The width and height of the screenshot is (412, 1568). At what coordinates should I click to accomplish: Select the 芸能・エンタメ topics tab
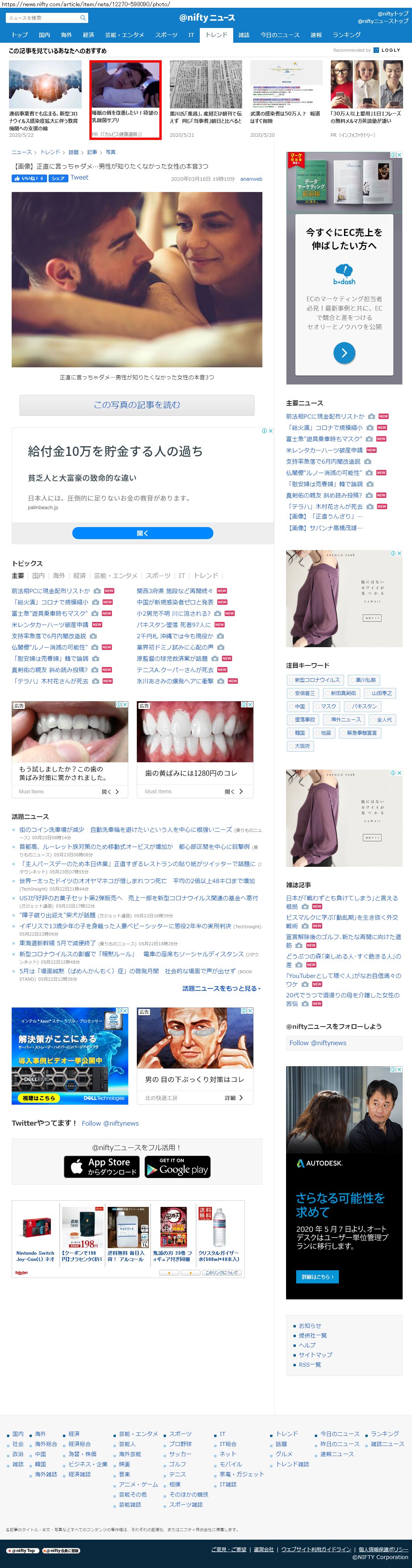(115, 576)
